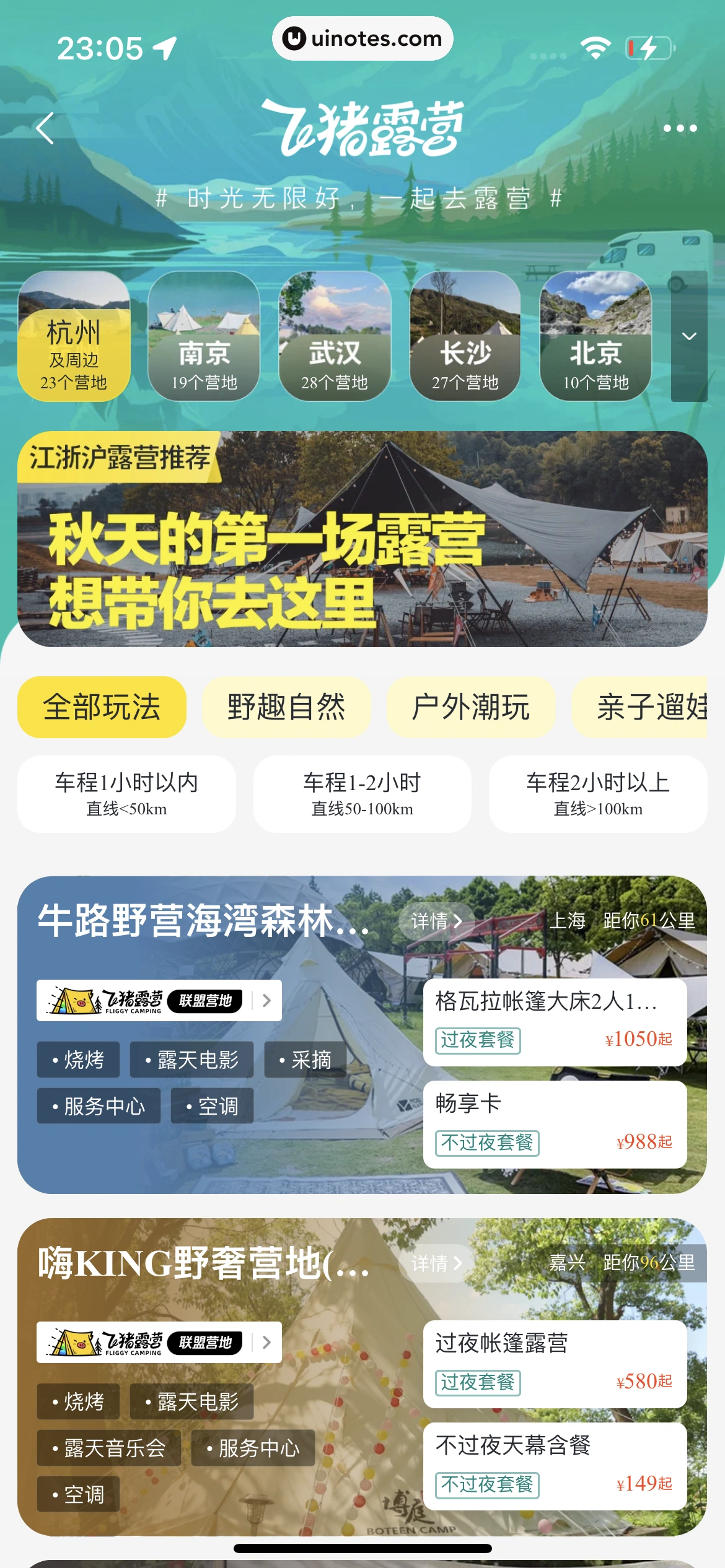725x1568 pixels.
Task: Filter by 车程1-2小时
Action: 362,794
